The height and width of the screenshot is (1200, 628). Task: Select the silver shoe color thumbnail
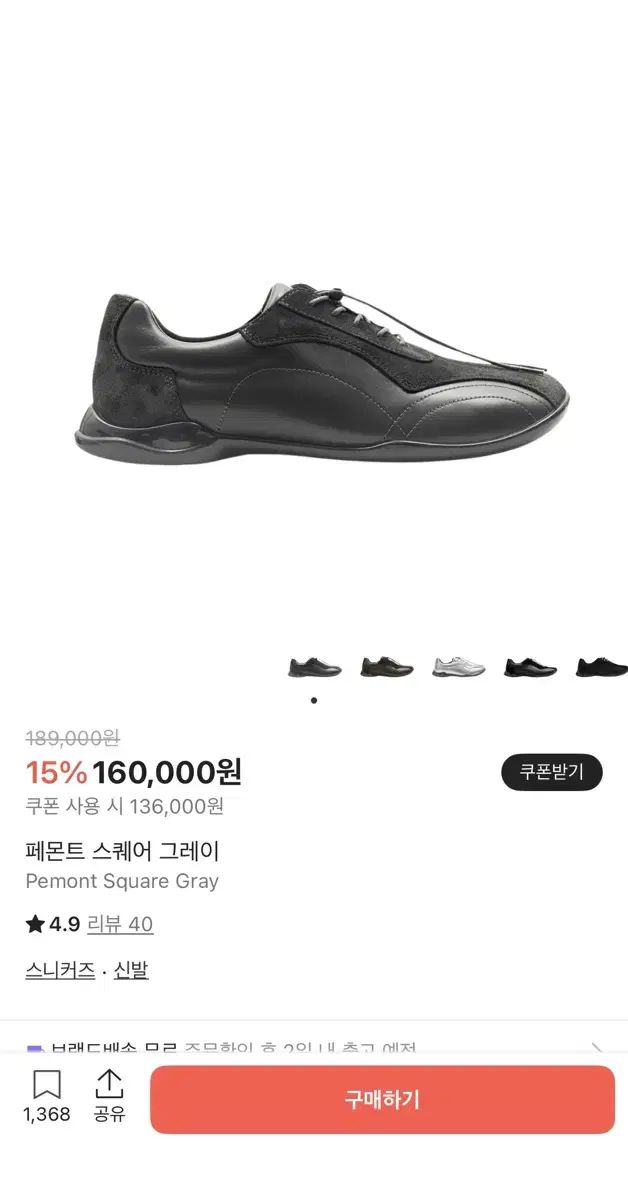tap(459, 667)
